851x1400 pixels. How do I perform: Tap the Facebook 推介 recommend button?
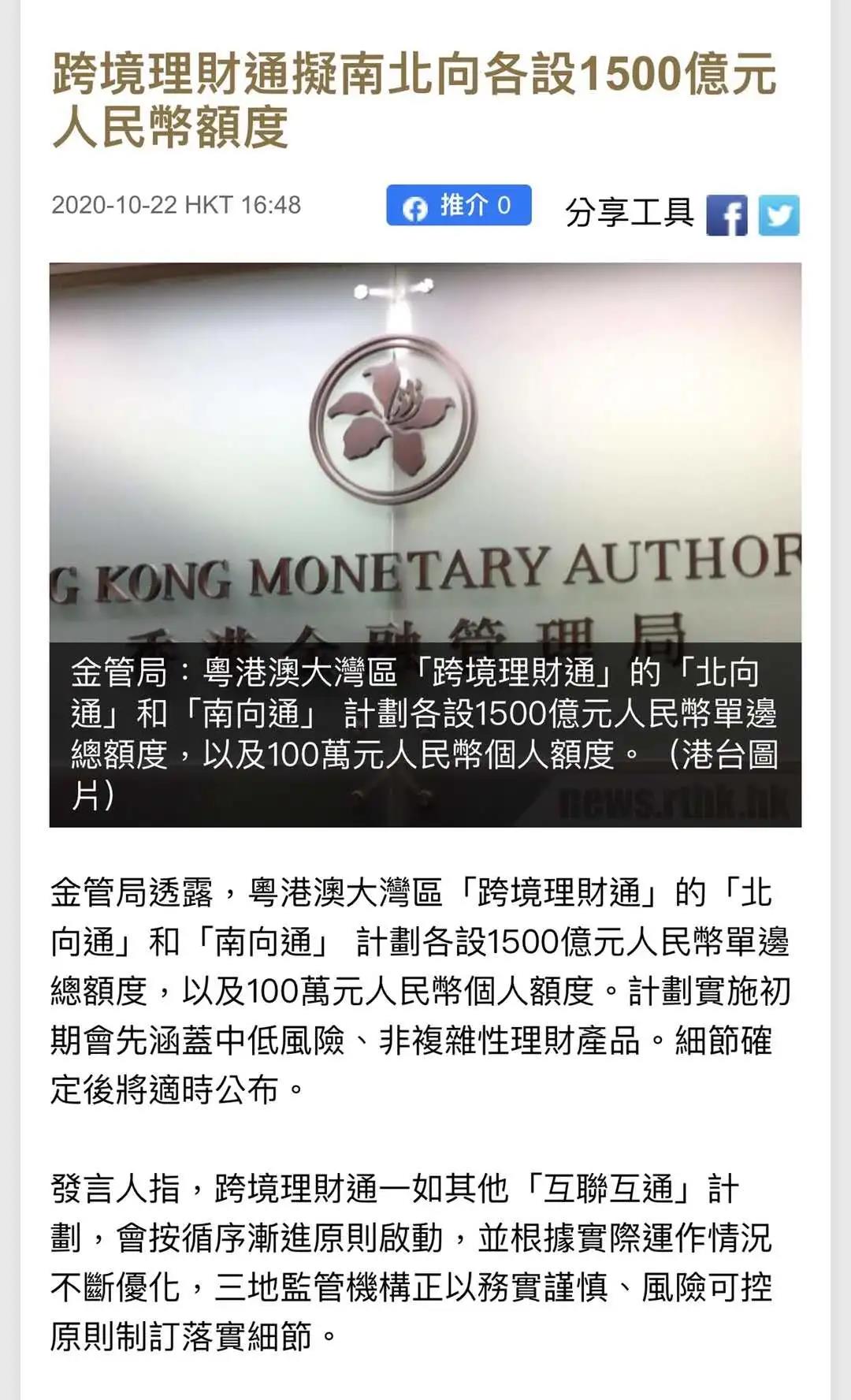(x=458, y=206)
